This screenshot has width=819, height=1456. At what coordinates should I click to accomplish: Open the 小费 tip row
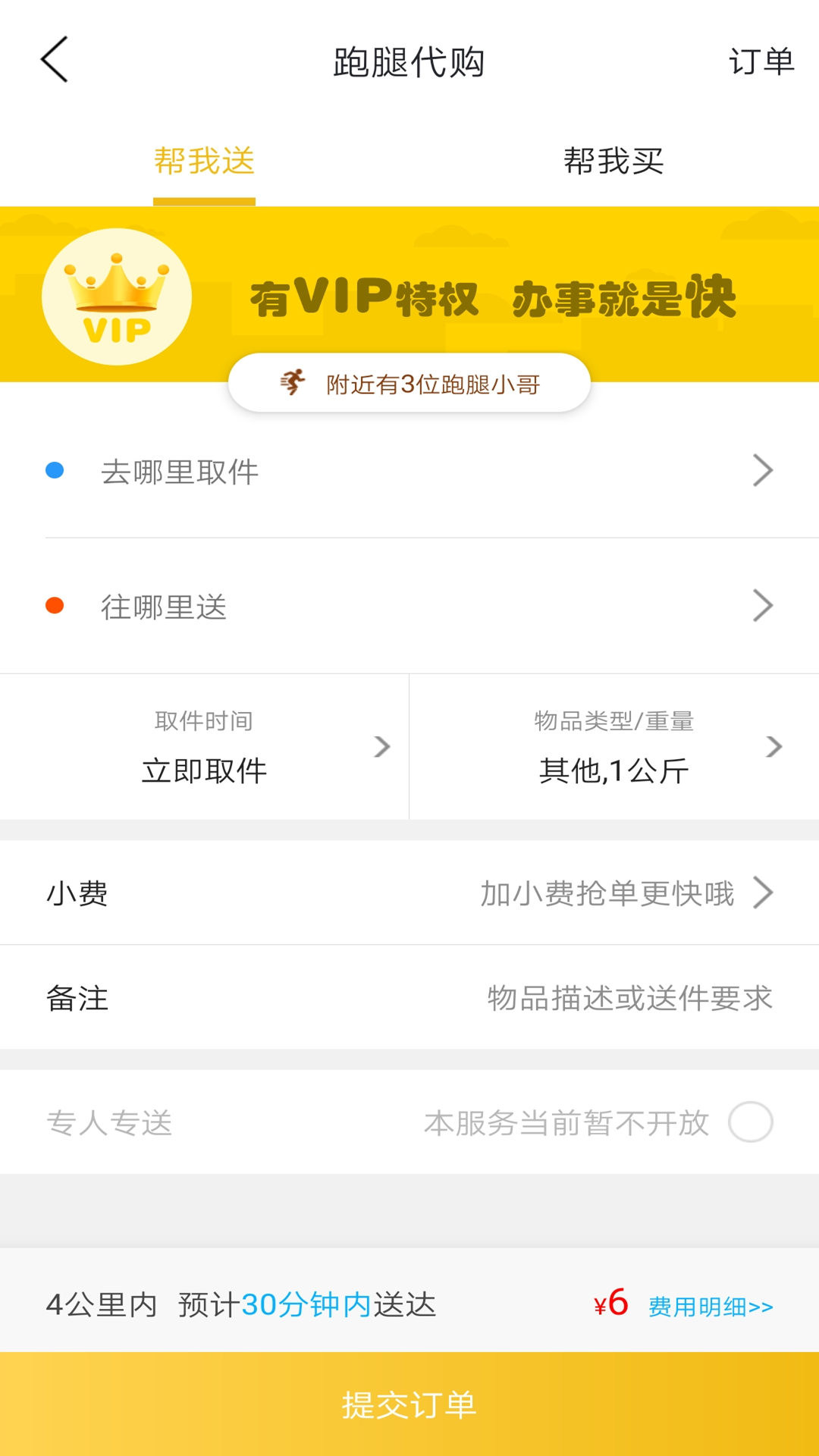point(409,893)
